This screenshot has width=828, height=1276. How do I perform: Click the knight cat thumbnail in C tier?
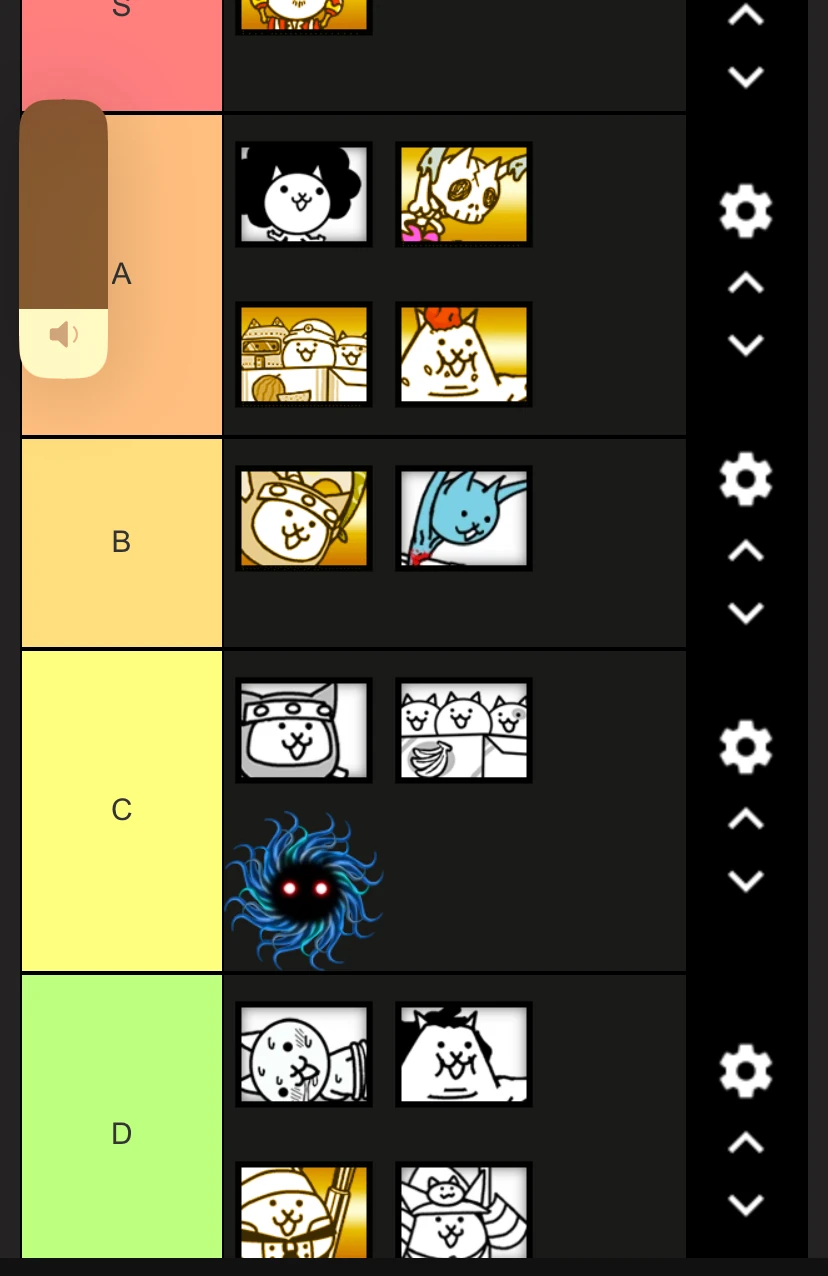[x=303, y=729]
